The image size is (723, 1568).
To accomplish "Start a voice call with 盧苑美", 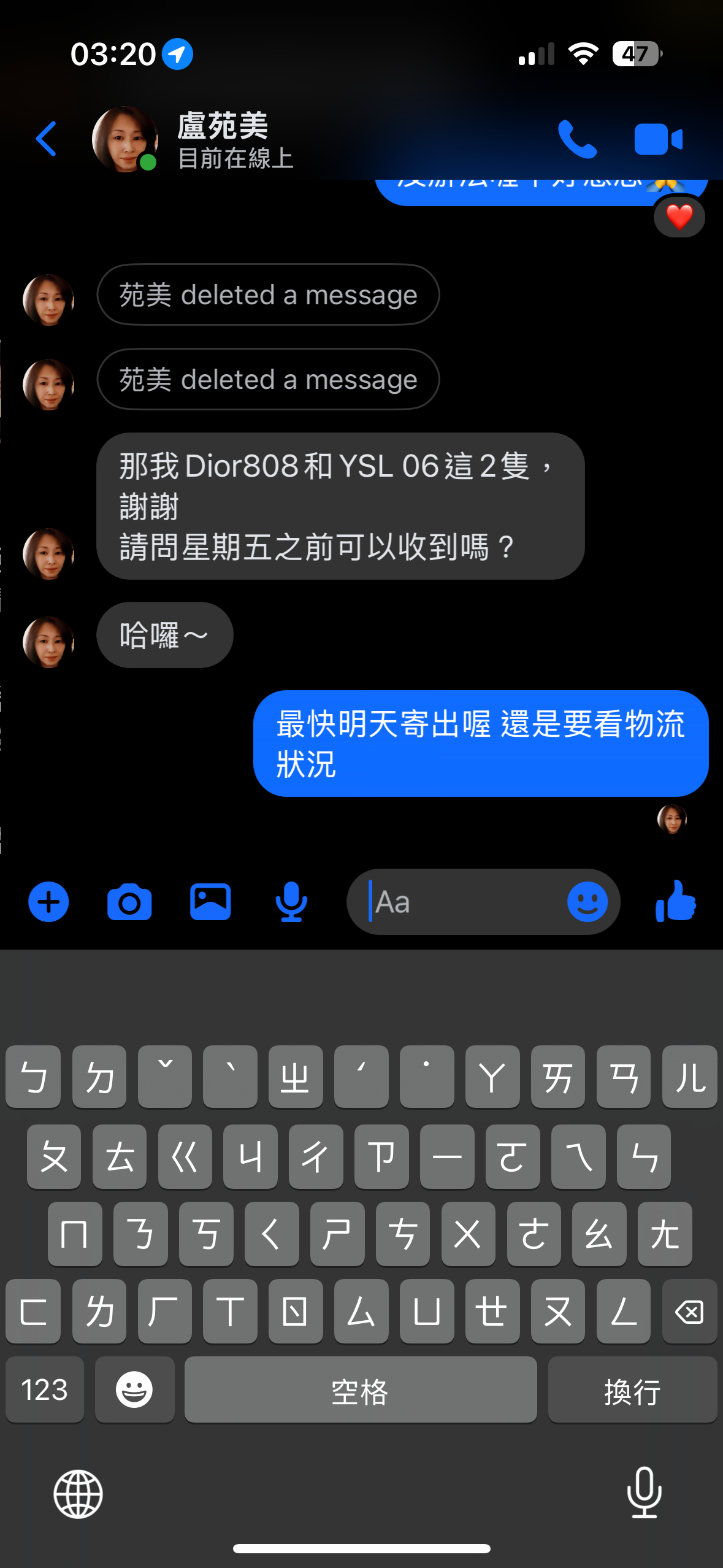I will click(576, 140).
